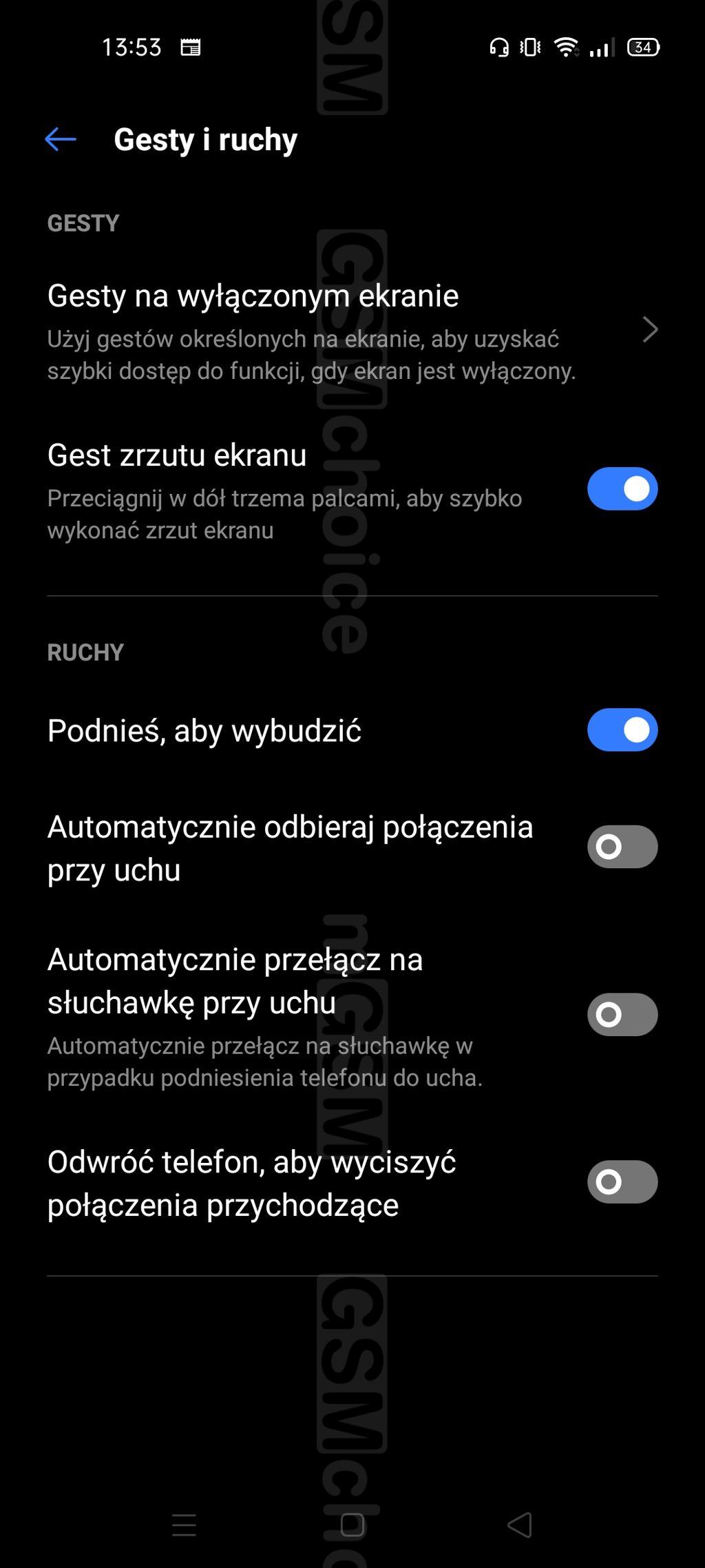The height and width of the screenshot is (1568, 705).
Task: Open Gesty na wyłączonym ekranie settings
Action: 352,330
